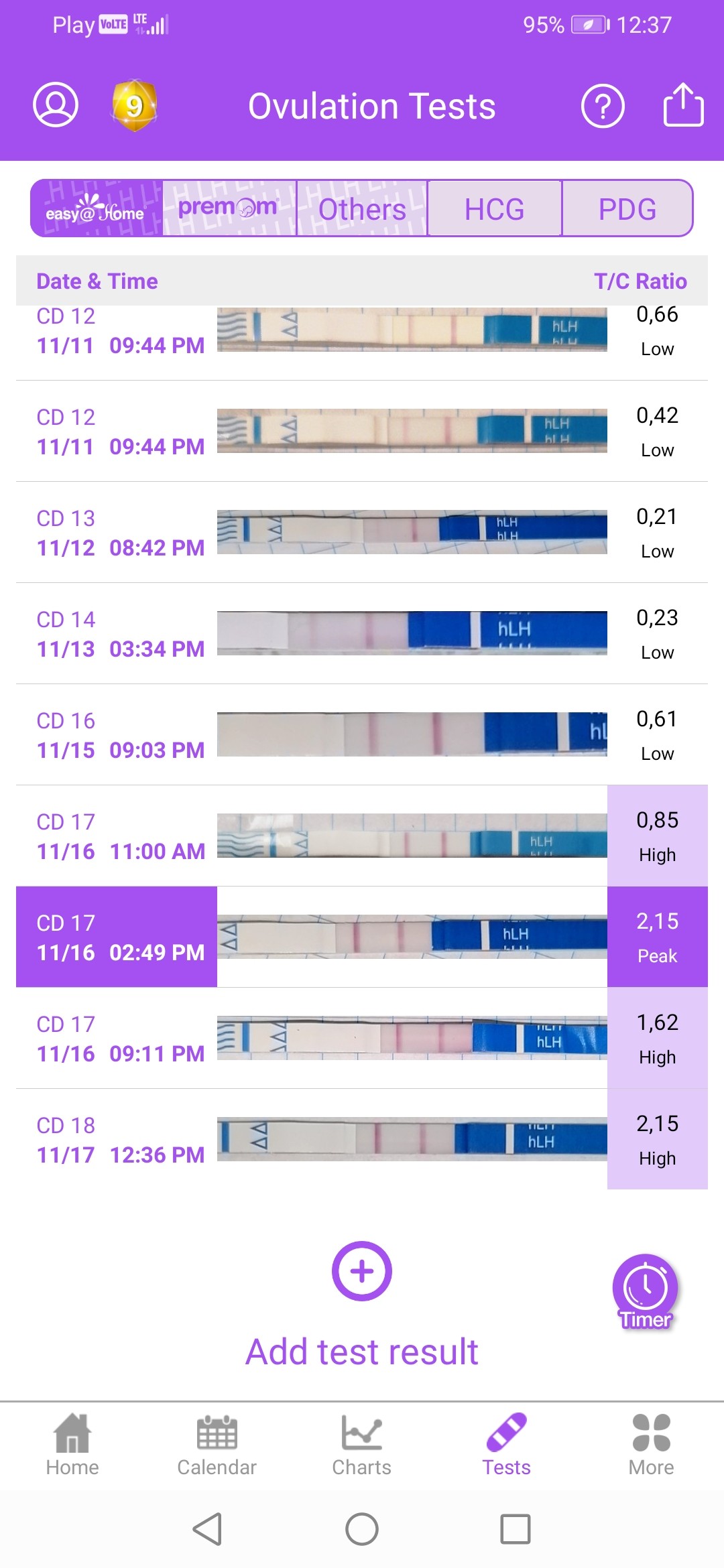Open the user profile icon

56,105
